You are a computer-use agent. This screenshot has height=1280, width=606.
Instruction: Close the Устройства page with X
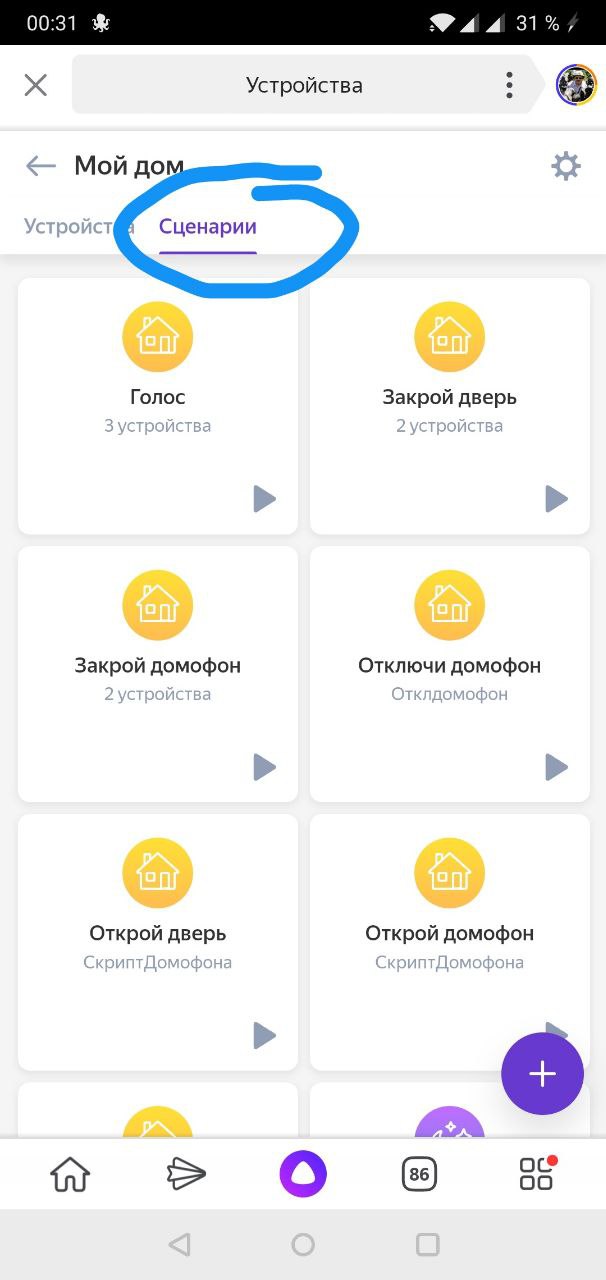[35, 85]
